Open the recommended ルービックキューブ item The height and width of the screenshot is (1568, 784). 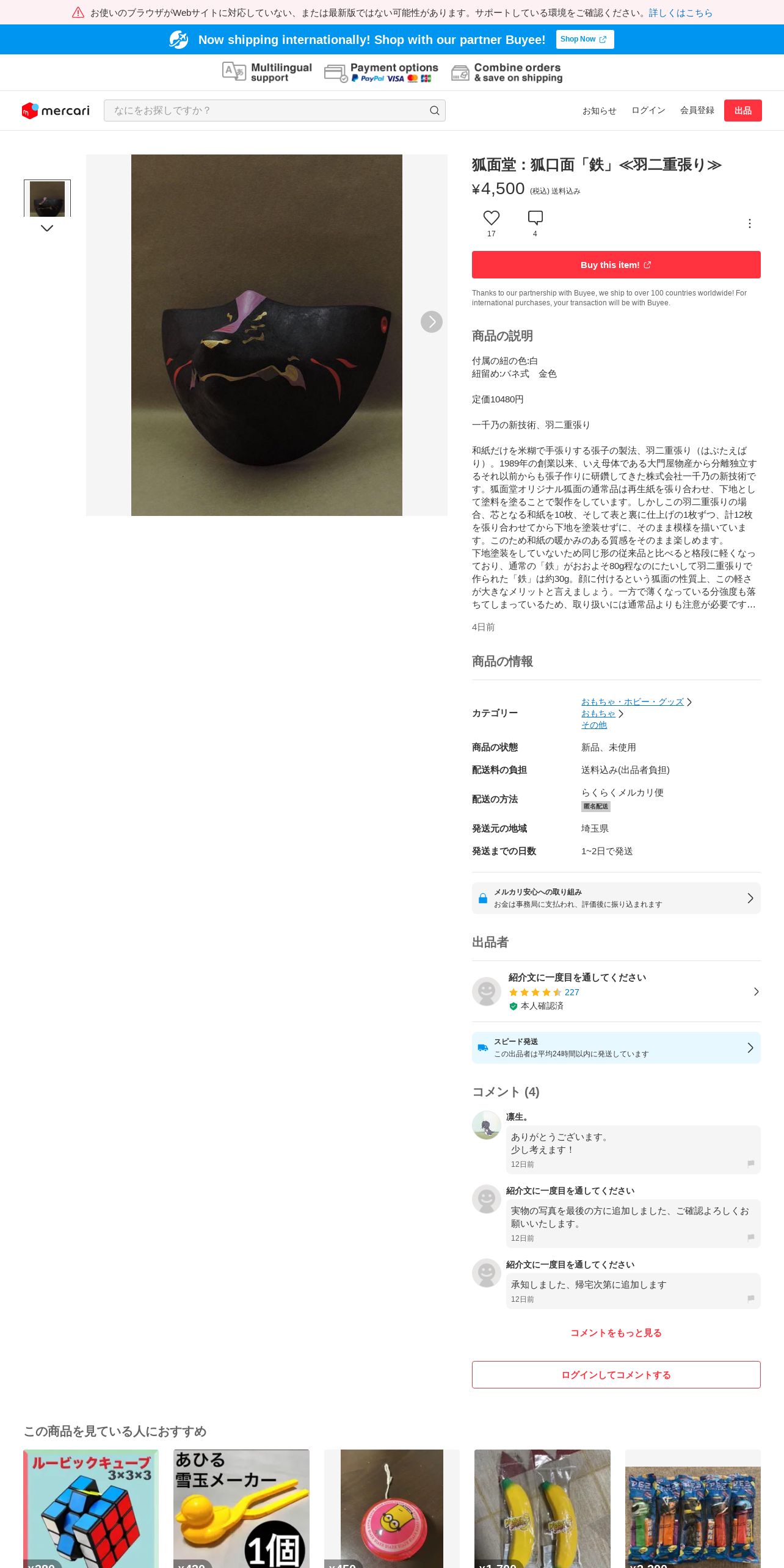point(91,1508)
